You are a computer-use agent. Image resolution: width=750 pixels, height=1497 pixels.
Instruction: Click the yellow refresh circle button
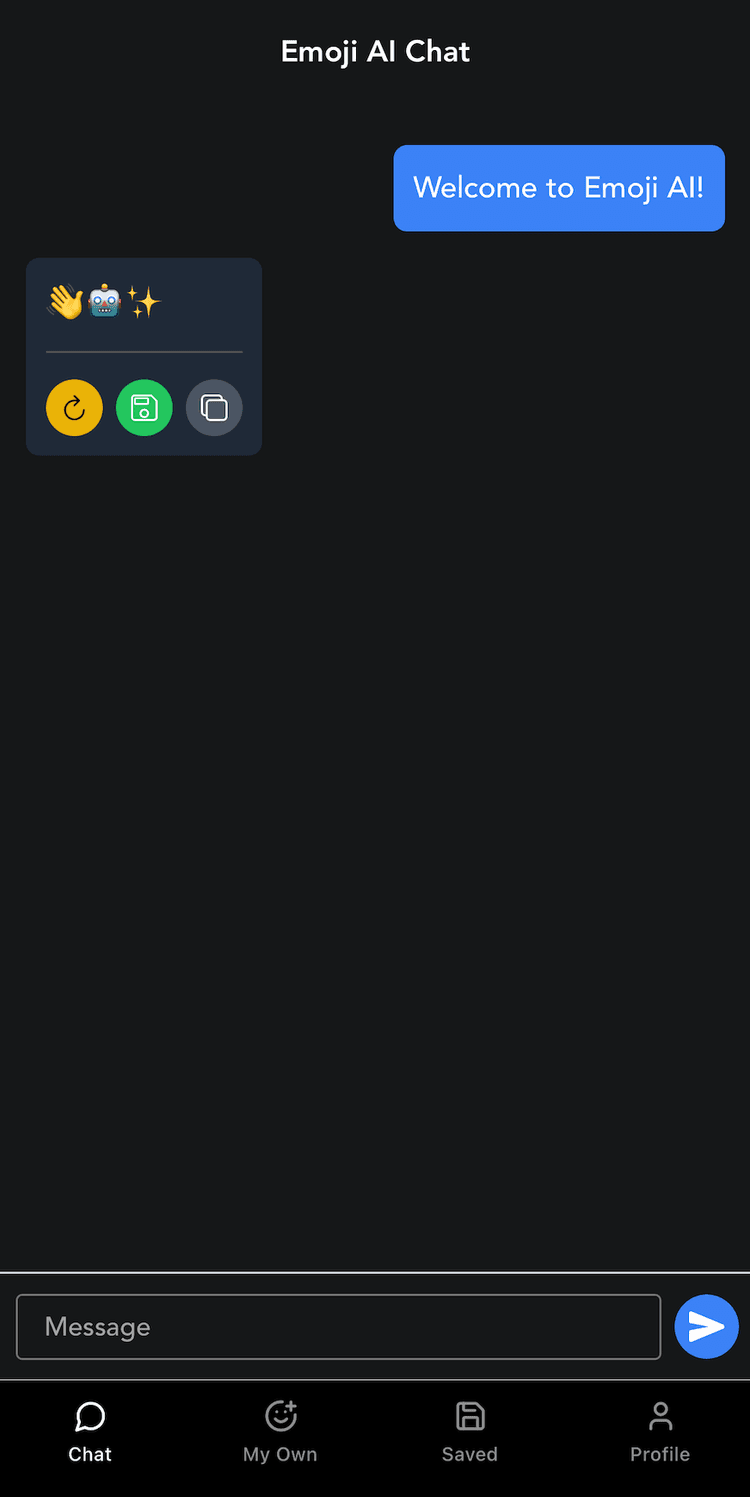(x=74, y=407)
